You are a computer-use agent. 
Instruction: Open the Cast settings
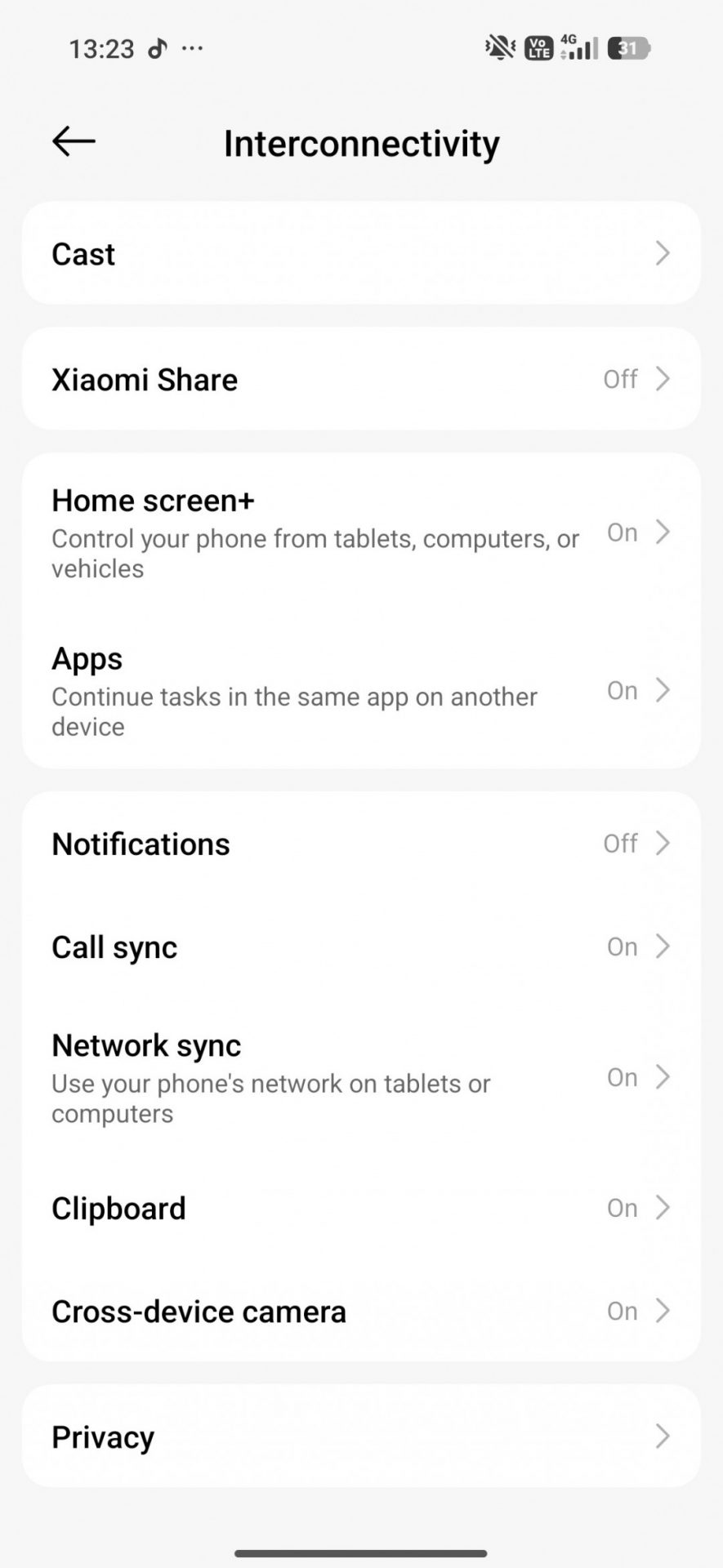point(360,253)
